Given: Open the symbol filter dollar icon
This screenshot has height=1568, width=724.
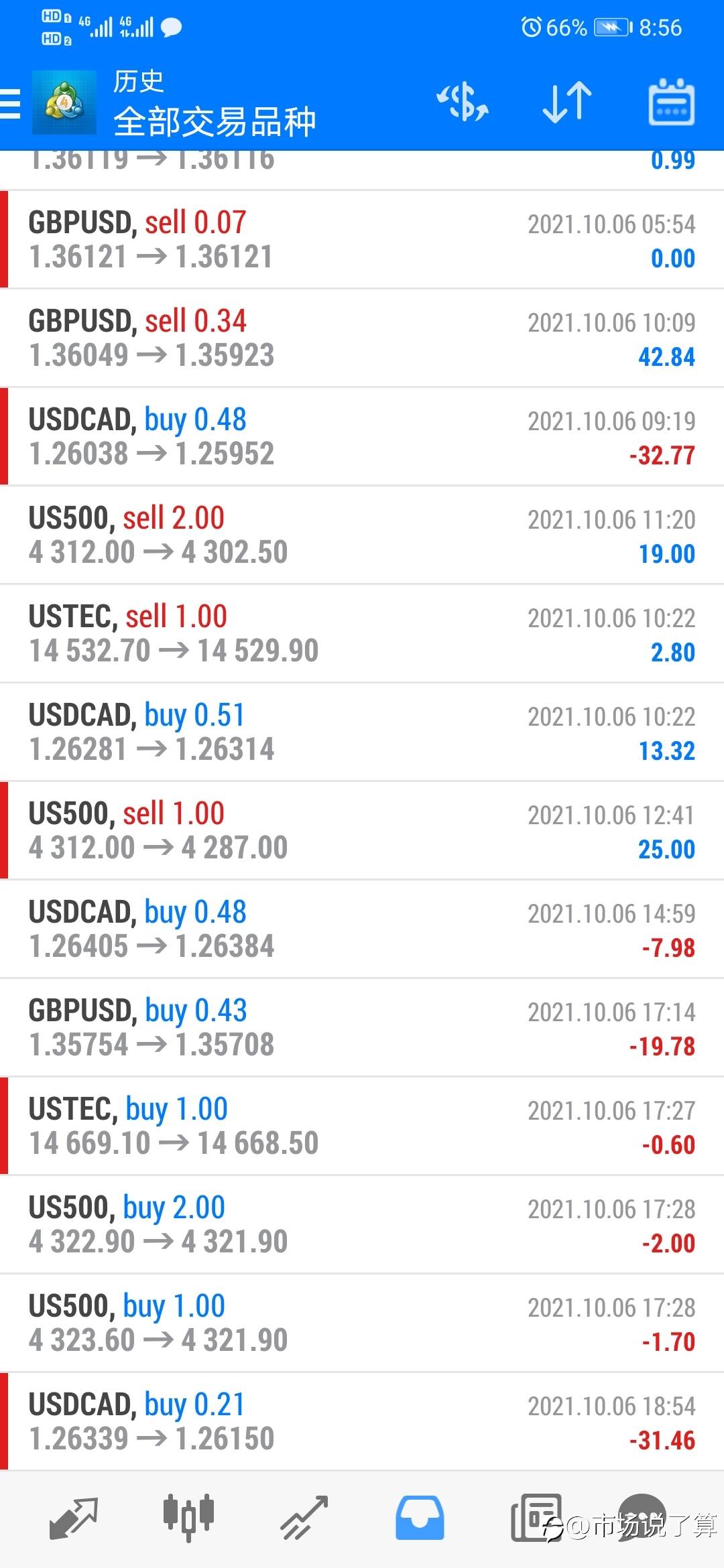Looking at the screenshot, I should (x=463, y=103).
